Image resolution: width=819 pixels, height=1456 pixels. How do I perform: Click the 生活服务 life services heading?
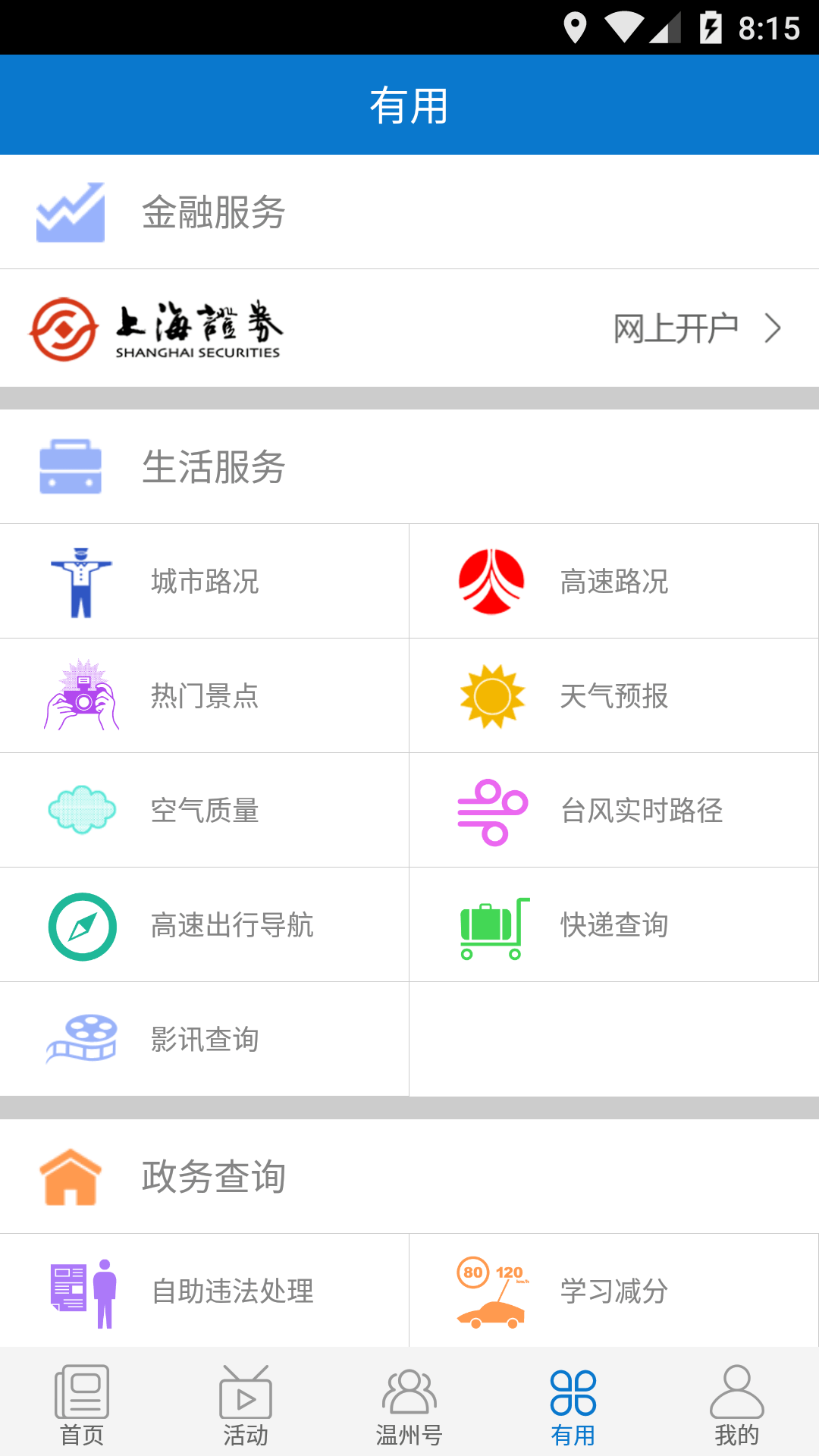(x=215, y=467)
